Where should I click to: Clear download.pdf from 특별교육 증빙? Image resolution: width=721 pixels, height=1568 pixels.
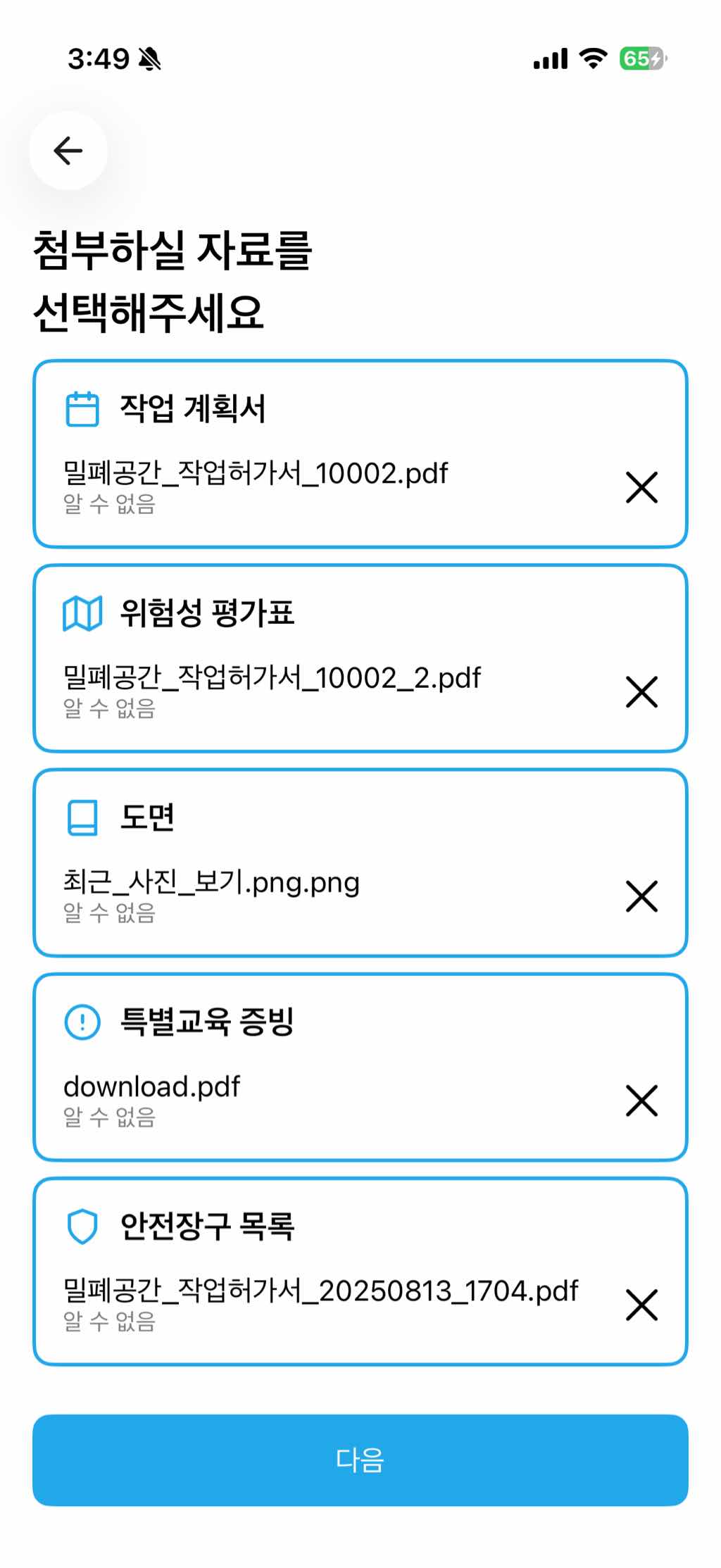point(641,1100)
